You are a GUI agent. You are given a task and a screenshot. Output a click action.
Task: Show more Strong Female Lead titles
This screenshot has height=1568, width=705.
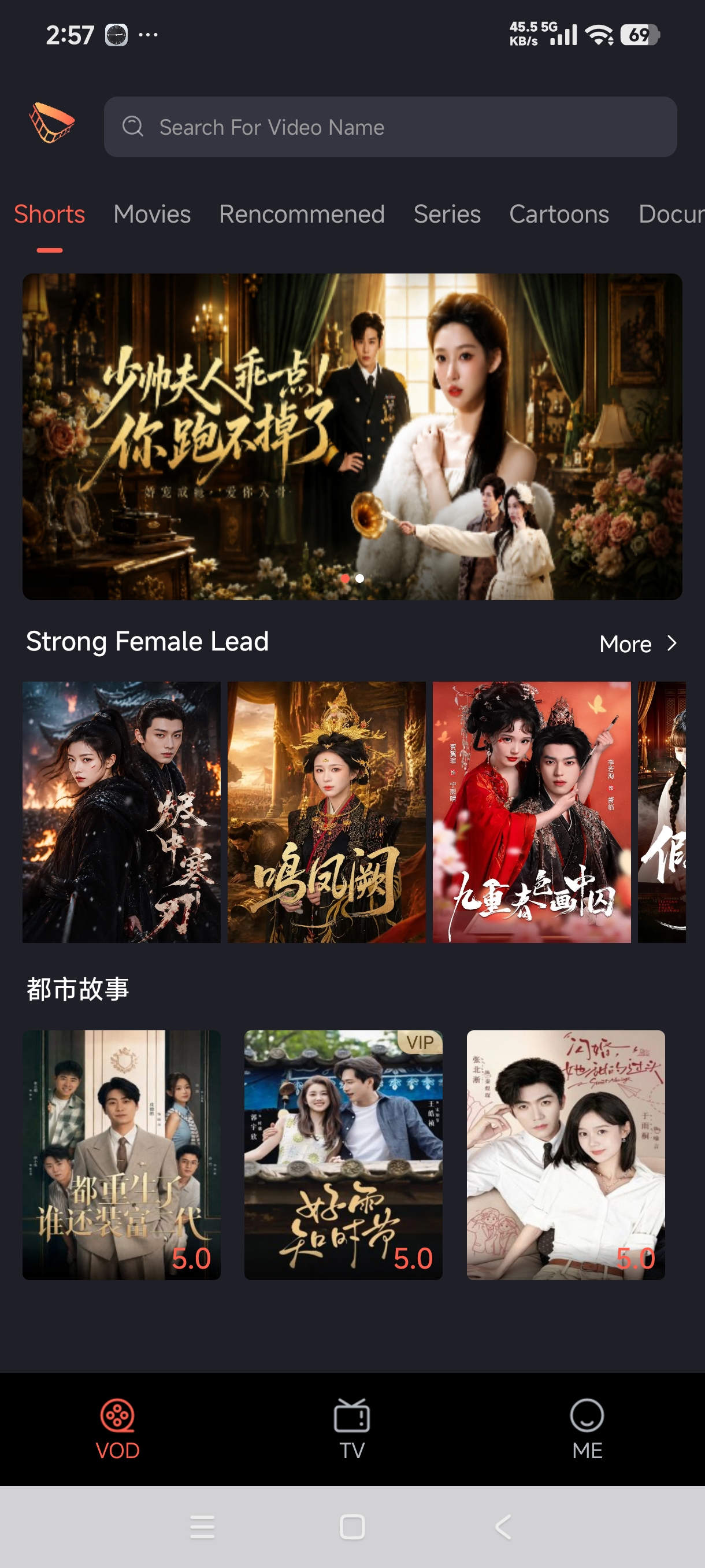tap(637, 644)
